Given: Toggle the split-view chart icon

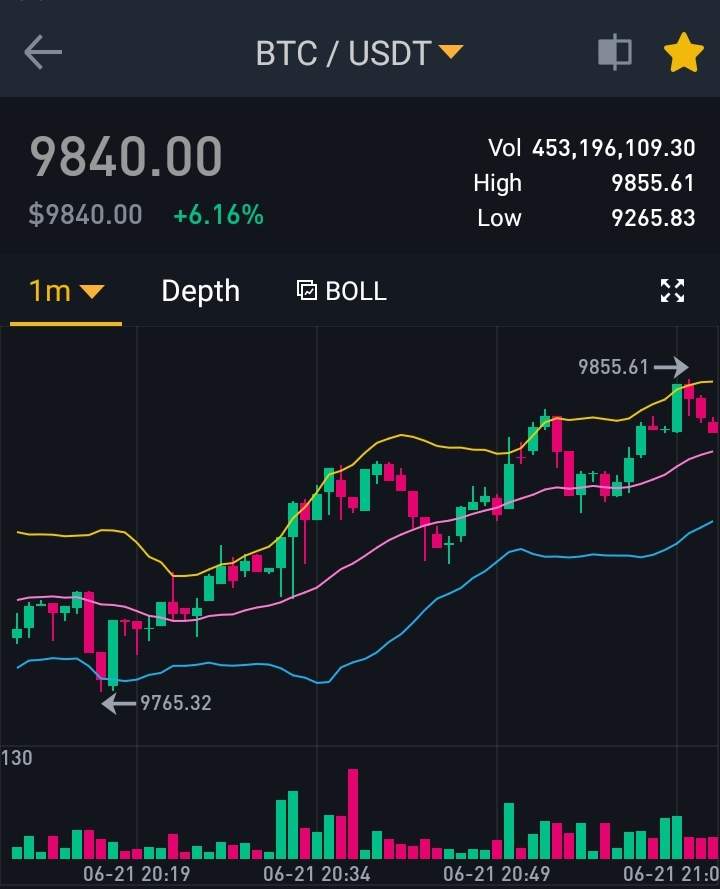Looking at the screenshot, I should (x=614, y=53).
